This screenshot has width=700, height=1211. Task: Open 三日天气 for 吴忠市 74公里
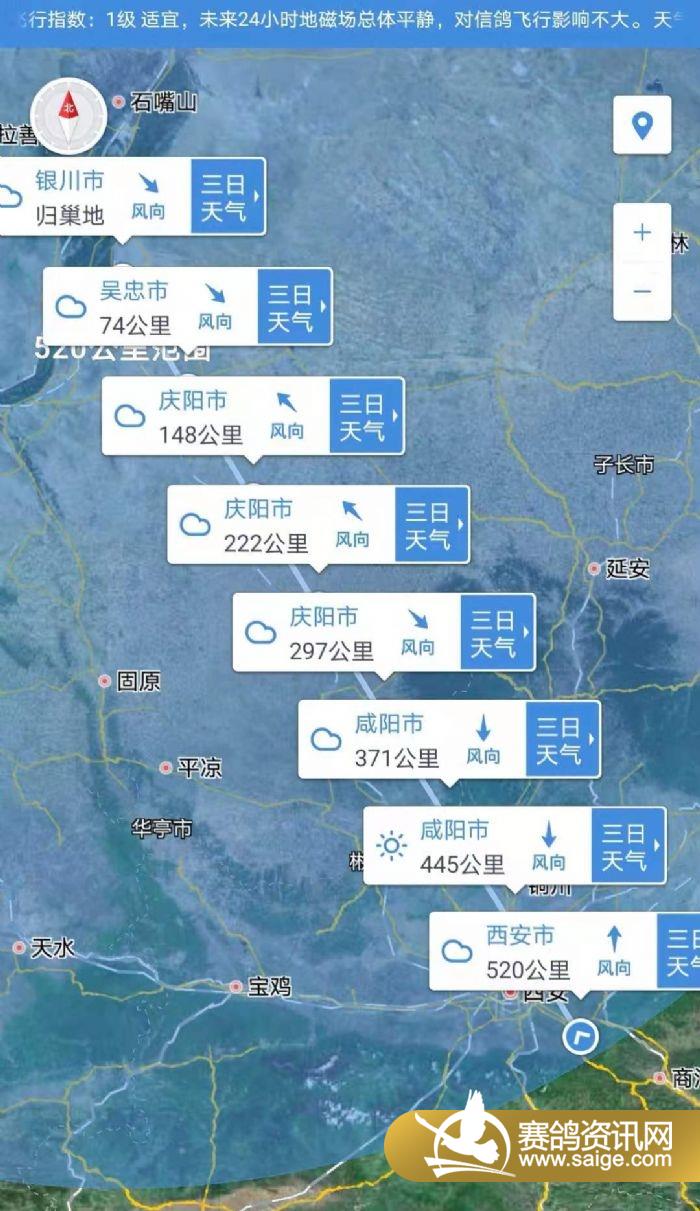tap(294, 307)
